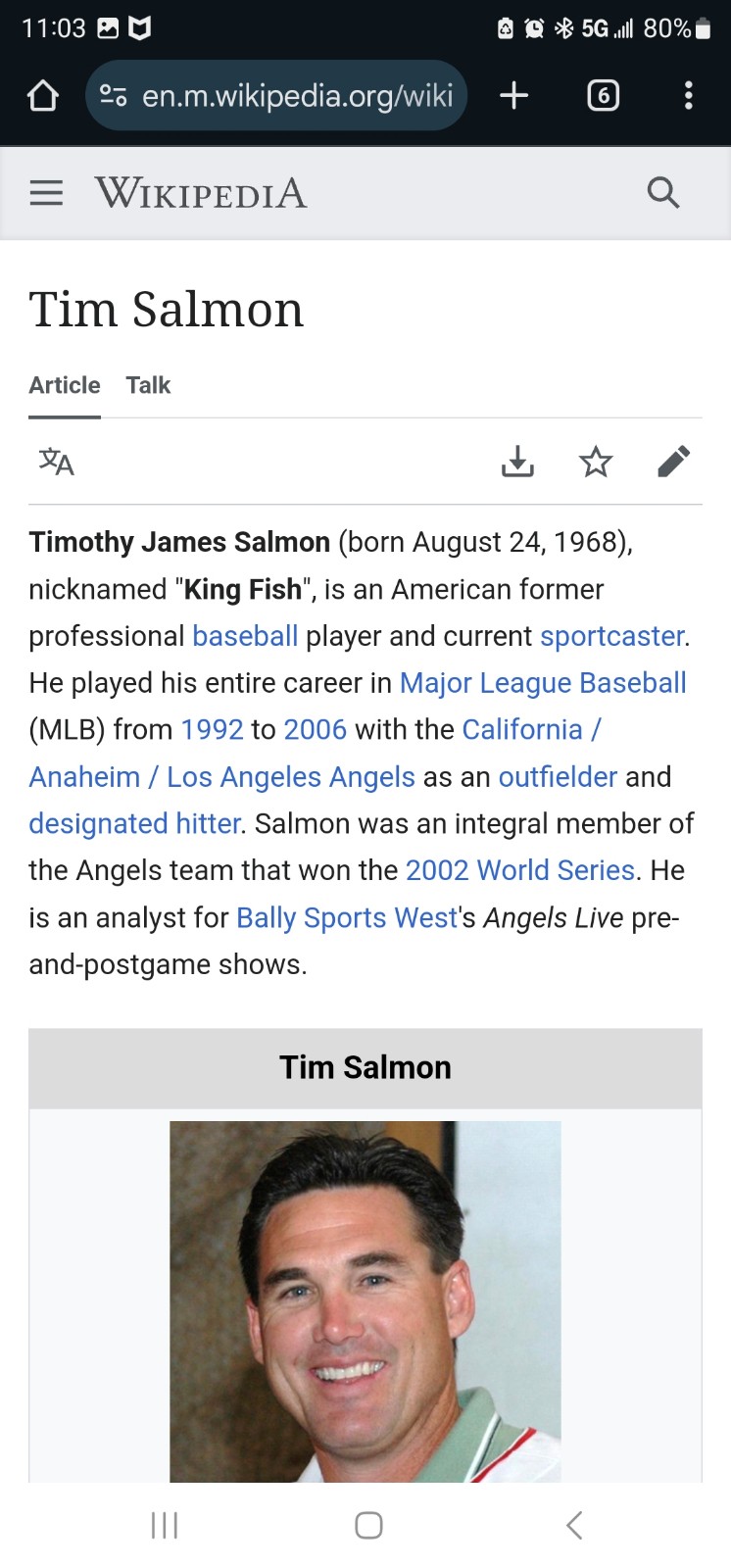Screen dimensions: 731x1568
Task: Open the 1992 season link
Action: 212,730
